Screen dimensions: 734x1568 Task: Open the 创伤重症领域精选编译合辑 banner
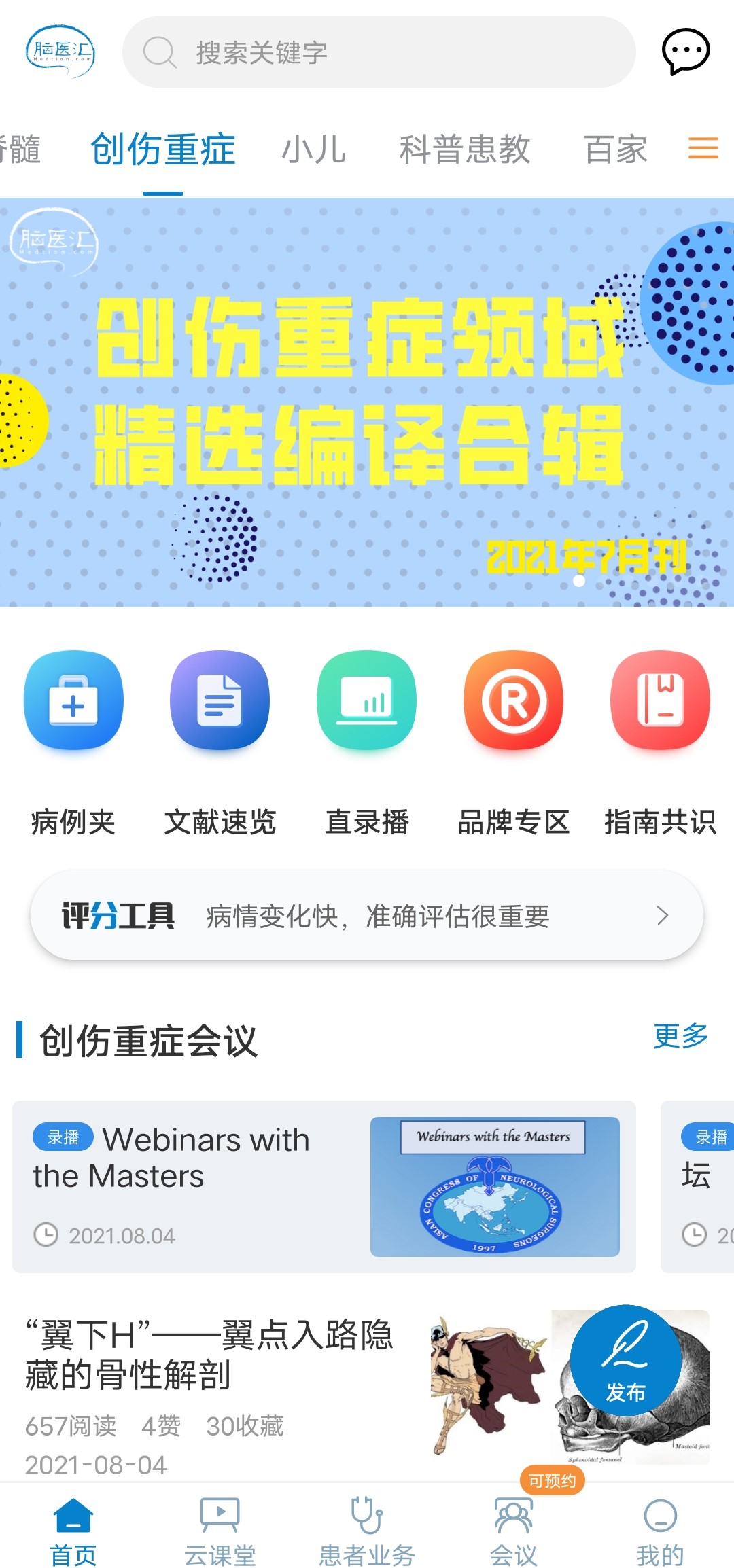point(367,402)
